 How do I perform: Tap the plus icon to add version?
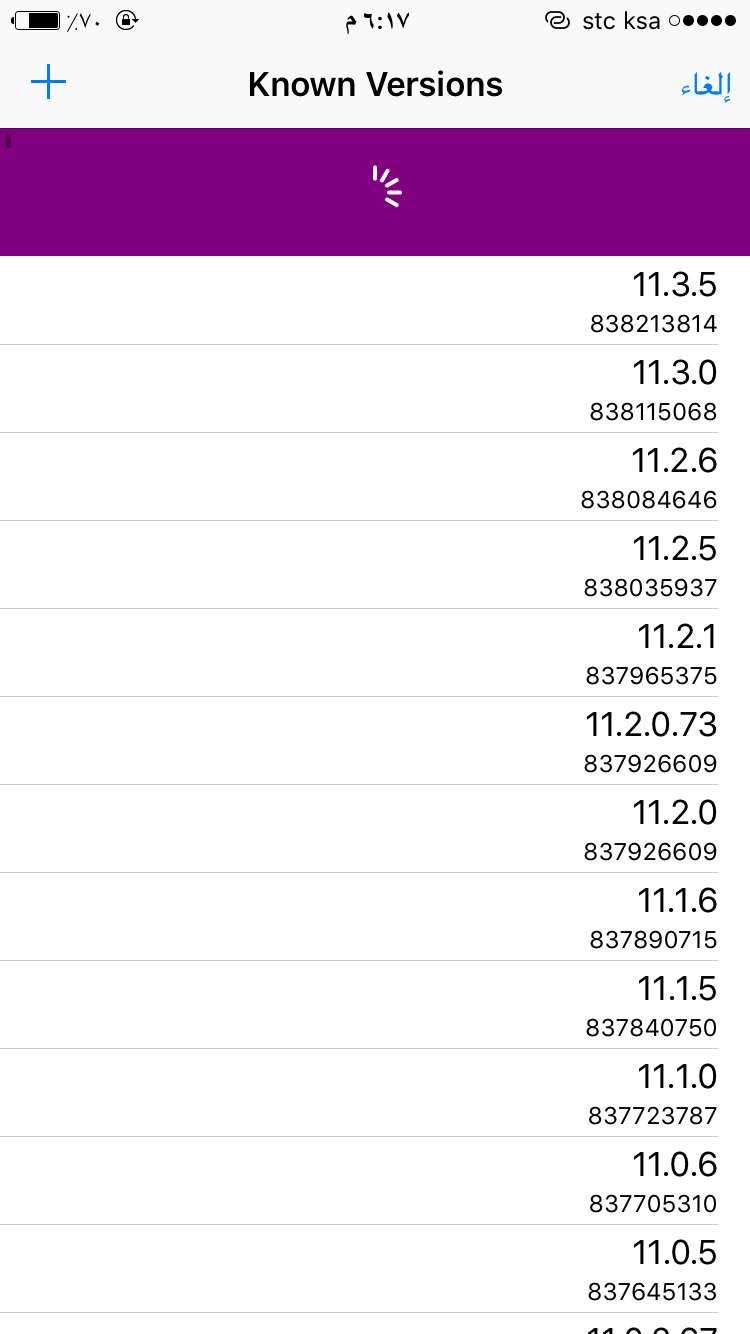click(48, 83)
